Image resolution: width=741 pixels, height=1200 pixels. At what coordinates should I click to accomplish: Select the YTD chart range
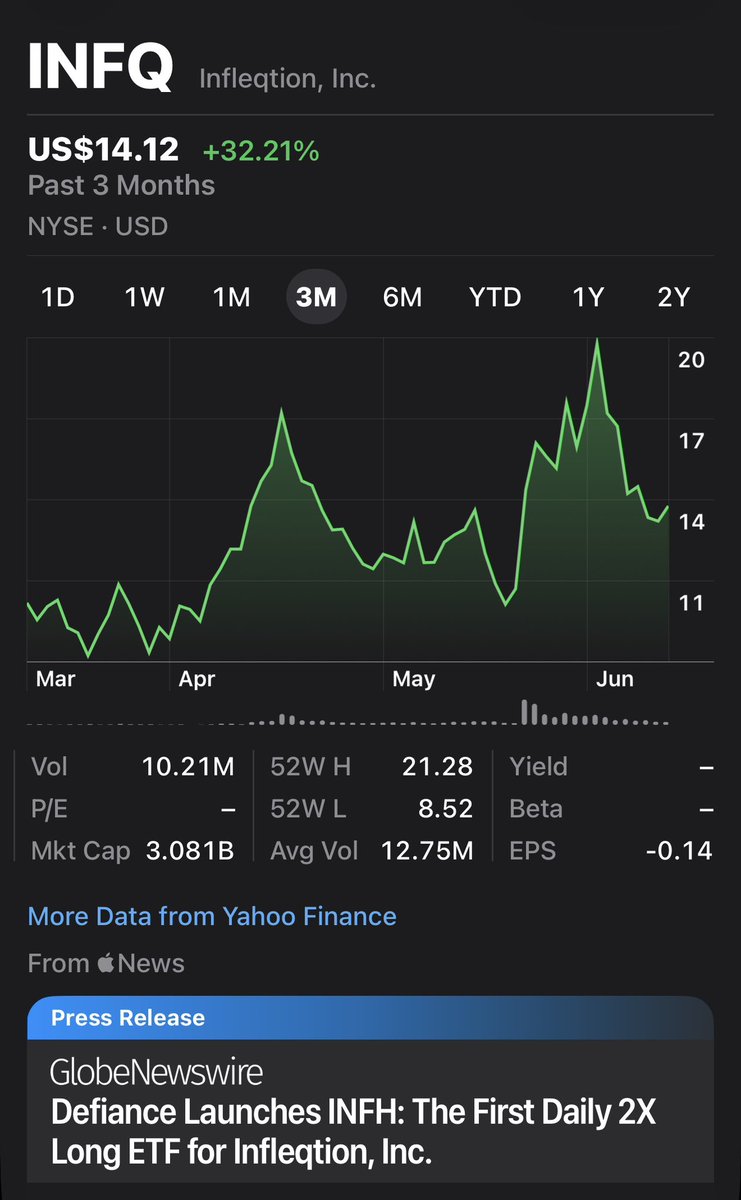pyautogui.click(x=495, y=297)
